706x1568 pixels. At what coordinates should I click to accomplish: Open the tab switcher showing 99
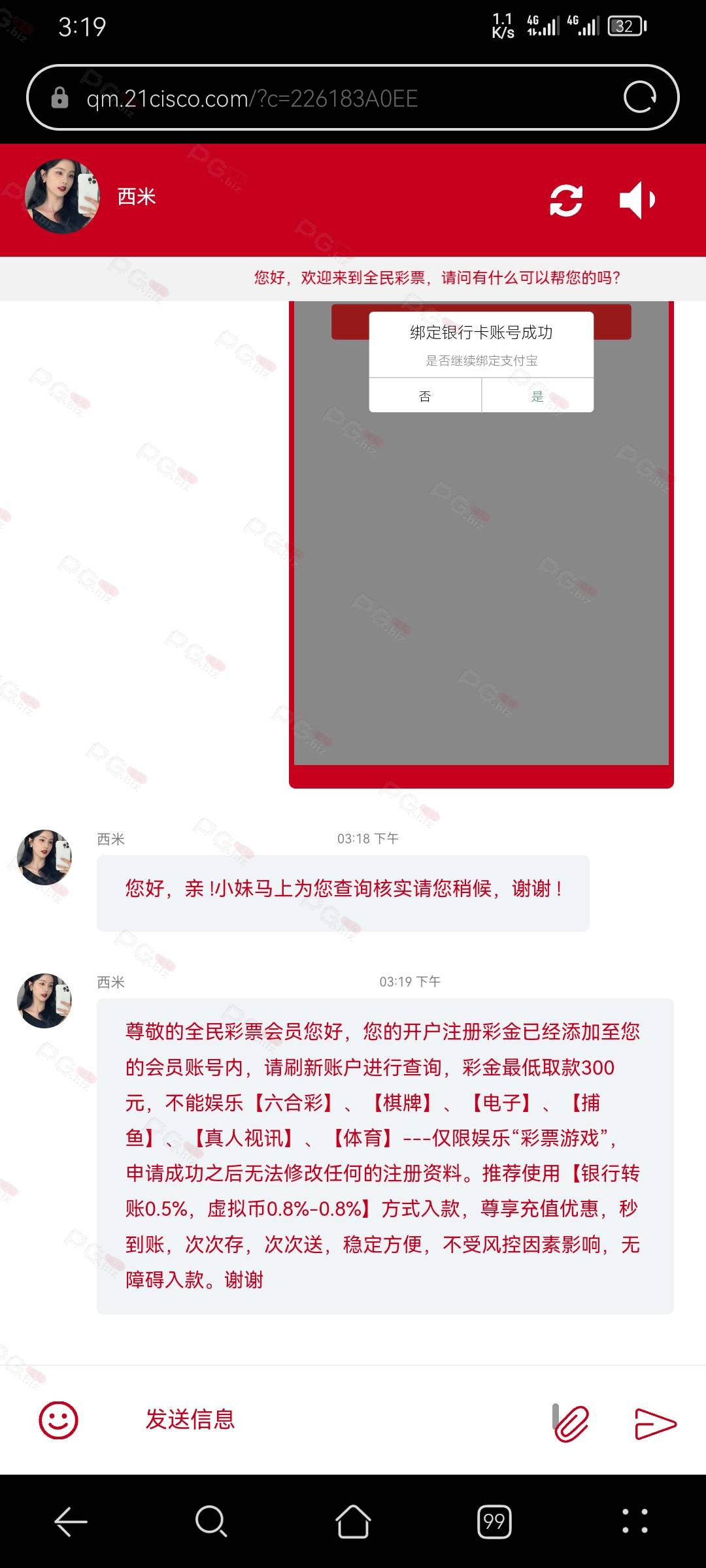click(x=494, y=1522)
